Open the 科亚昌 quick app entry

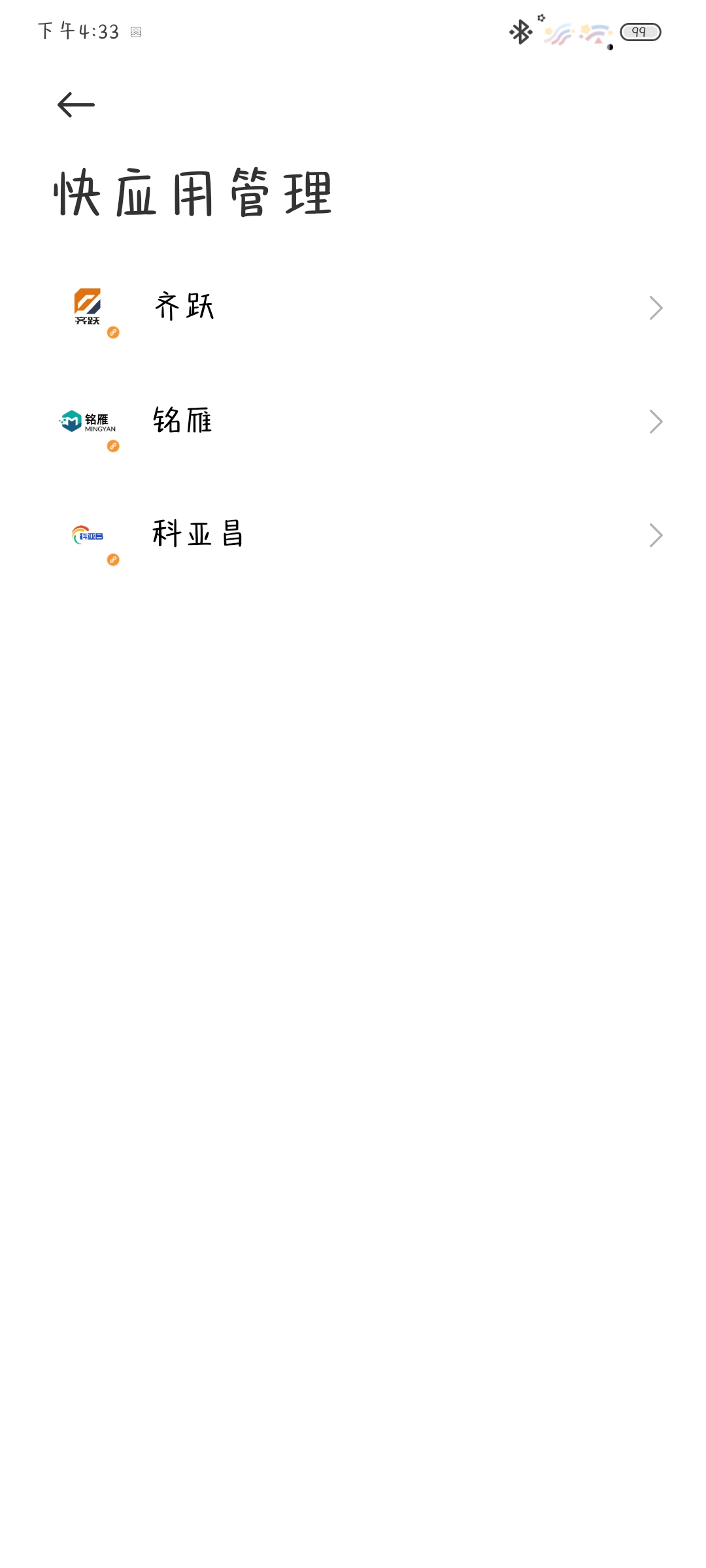click(353, 535)
